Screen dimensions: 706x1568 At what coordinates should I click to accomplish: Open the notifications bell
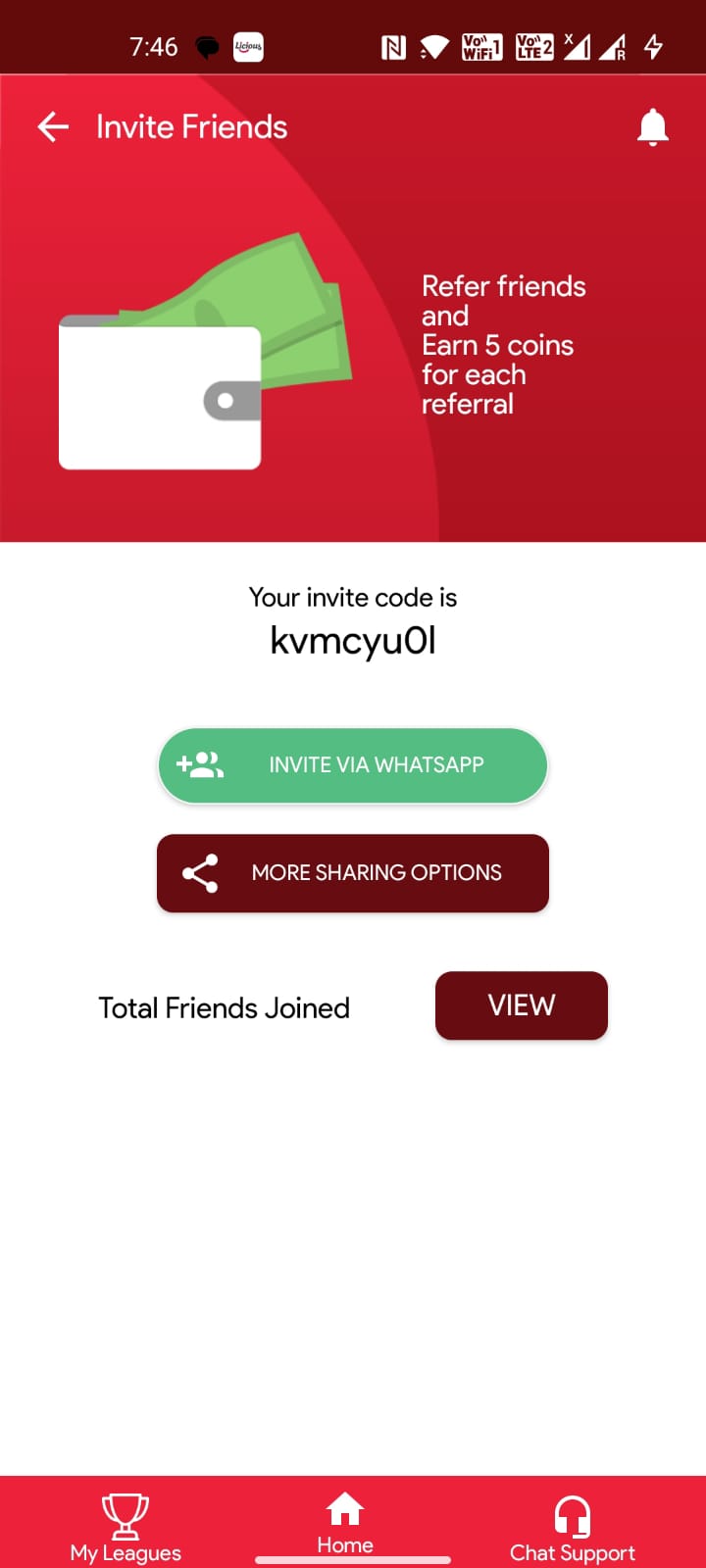[x=652, y=127]
